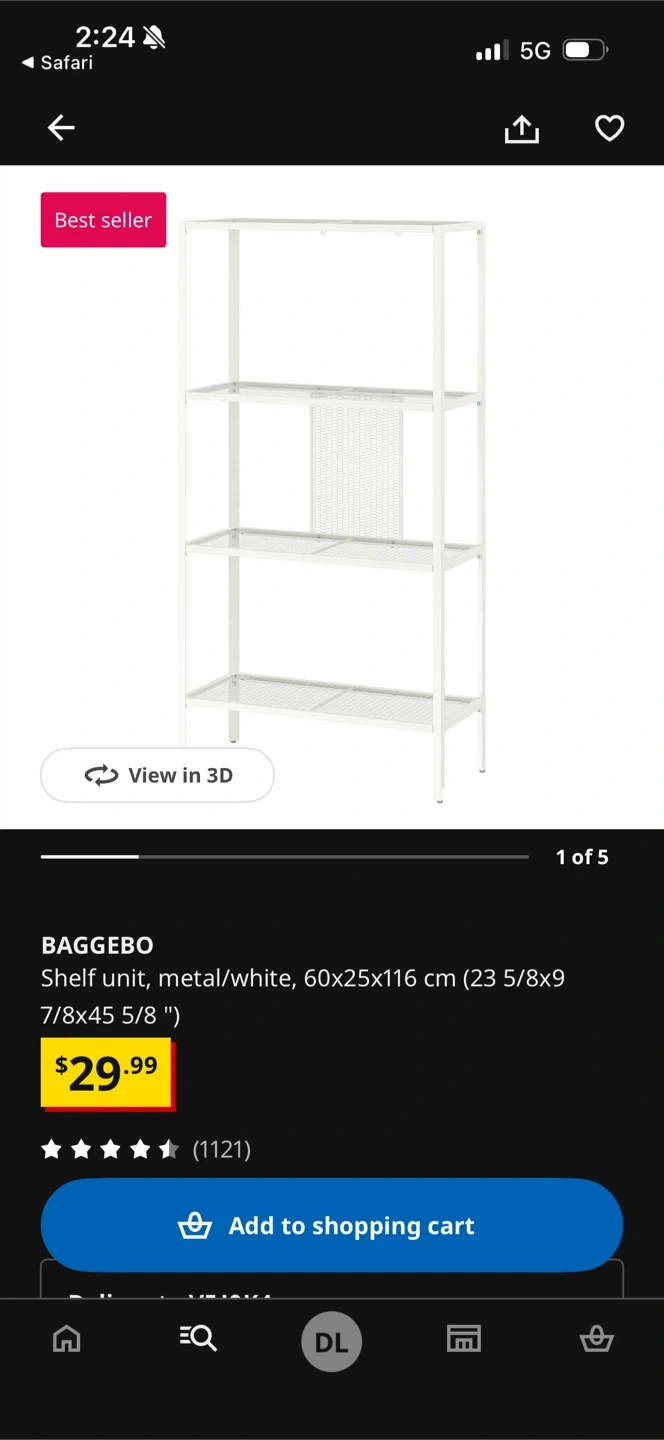Go back using the arrow icon
Viewport: 664px width, 1440px height.
[61, 128]
